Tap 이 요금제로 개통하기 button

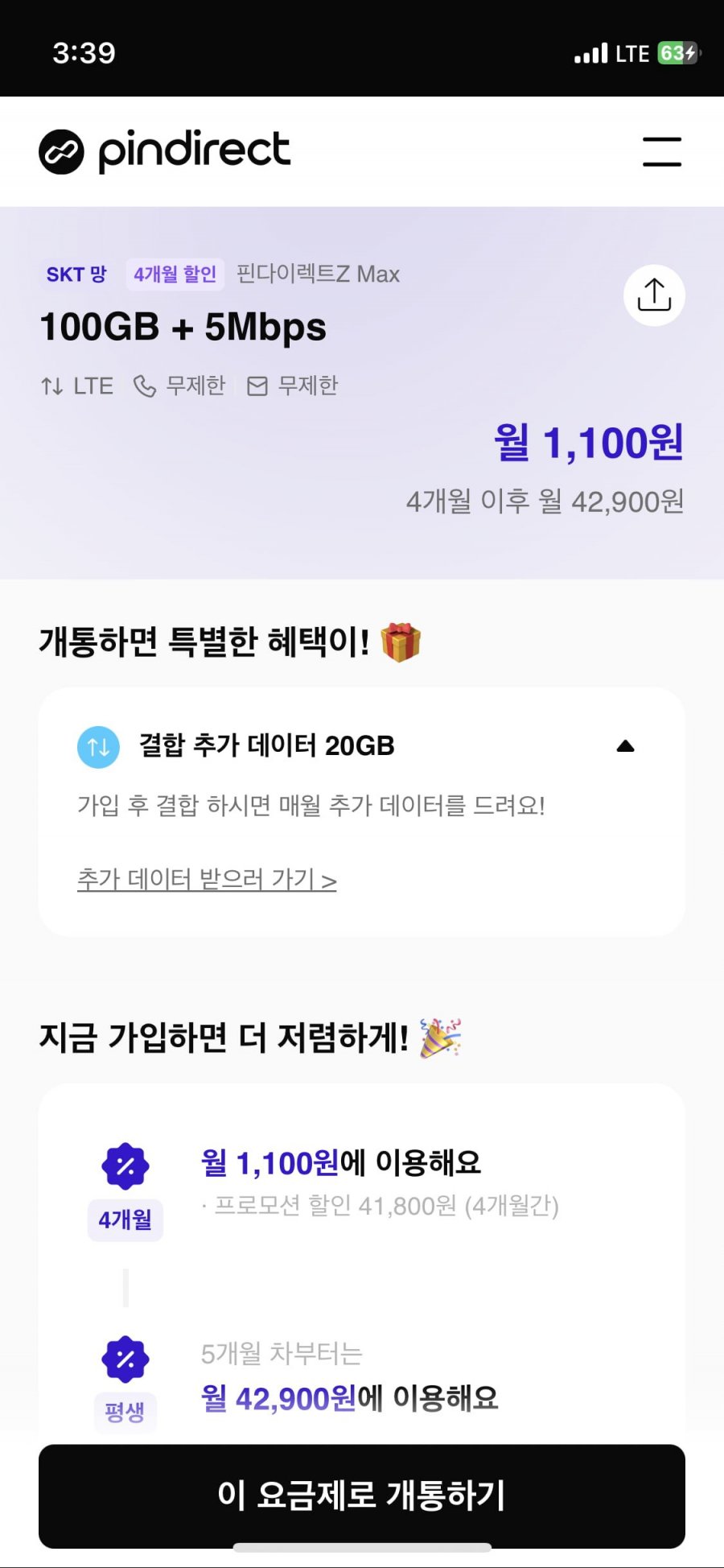362,1495
